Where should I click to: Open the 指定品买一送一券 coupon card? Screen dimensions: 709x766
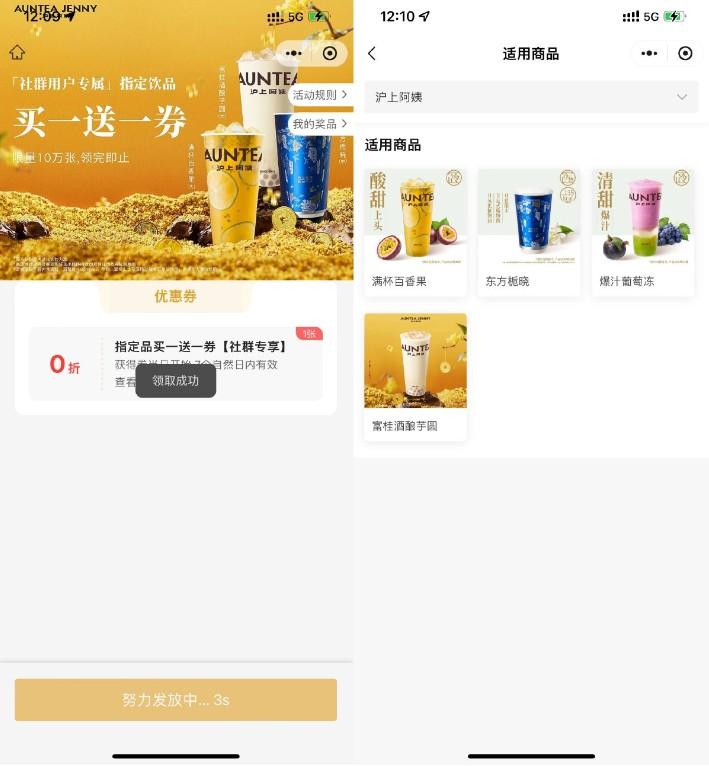click(x=176, y=363)
